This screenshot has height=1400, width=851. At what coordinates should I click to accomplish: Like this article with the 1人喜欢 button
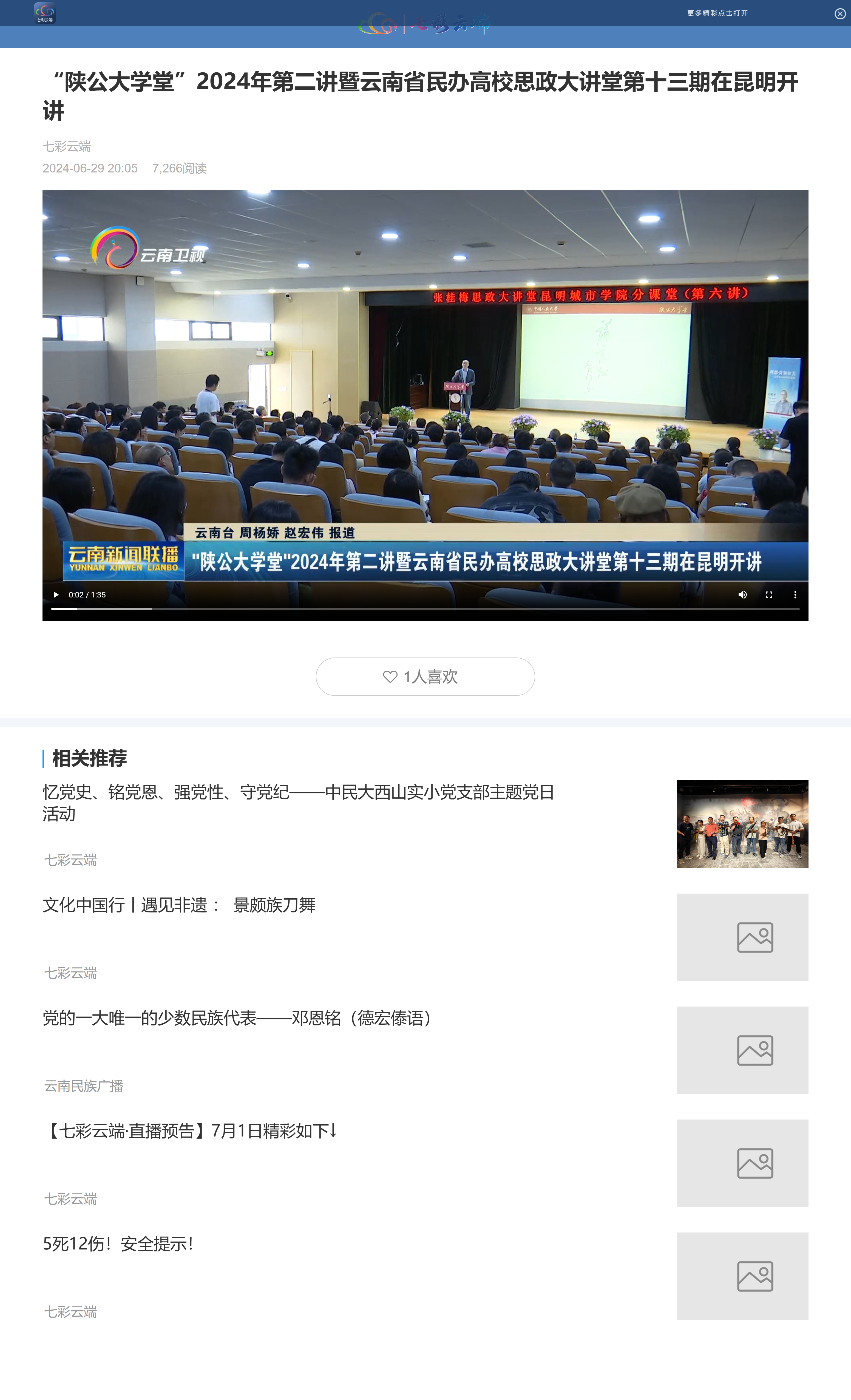point(425,676)
